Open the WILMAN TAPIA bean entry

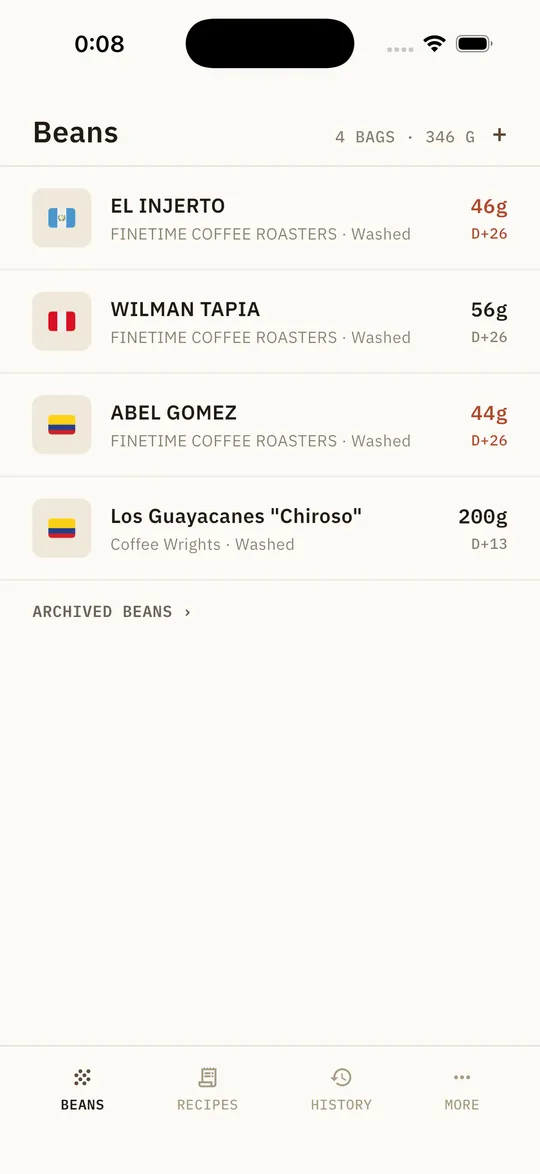point(270,321)
